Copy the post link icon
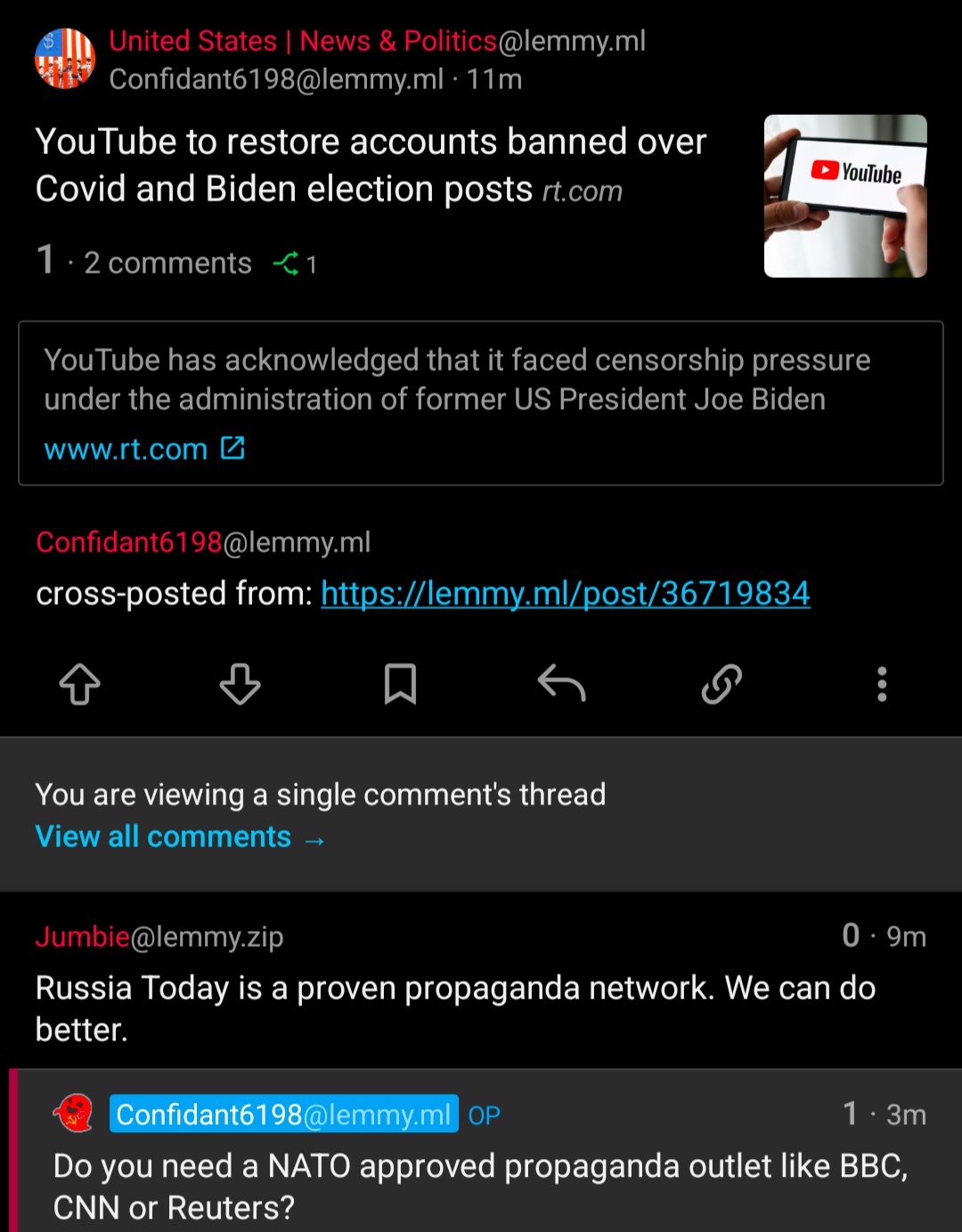This screenshot has width=962, height=1232. [x=721, y=684]
